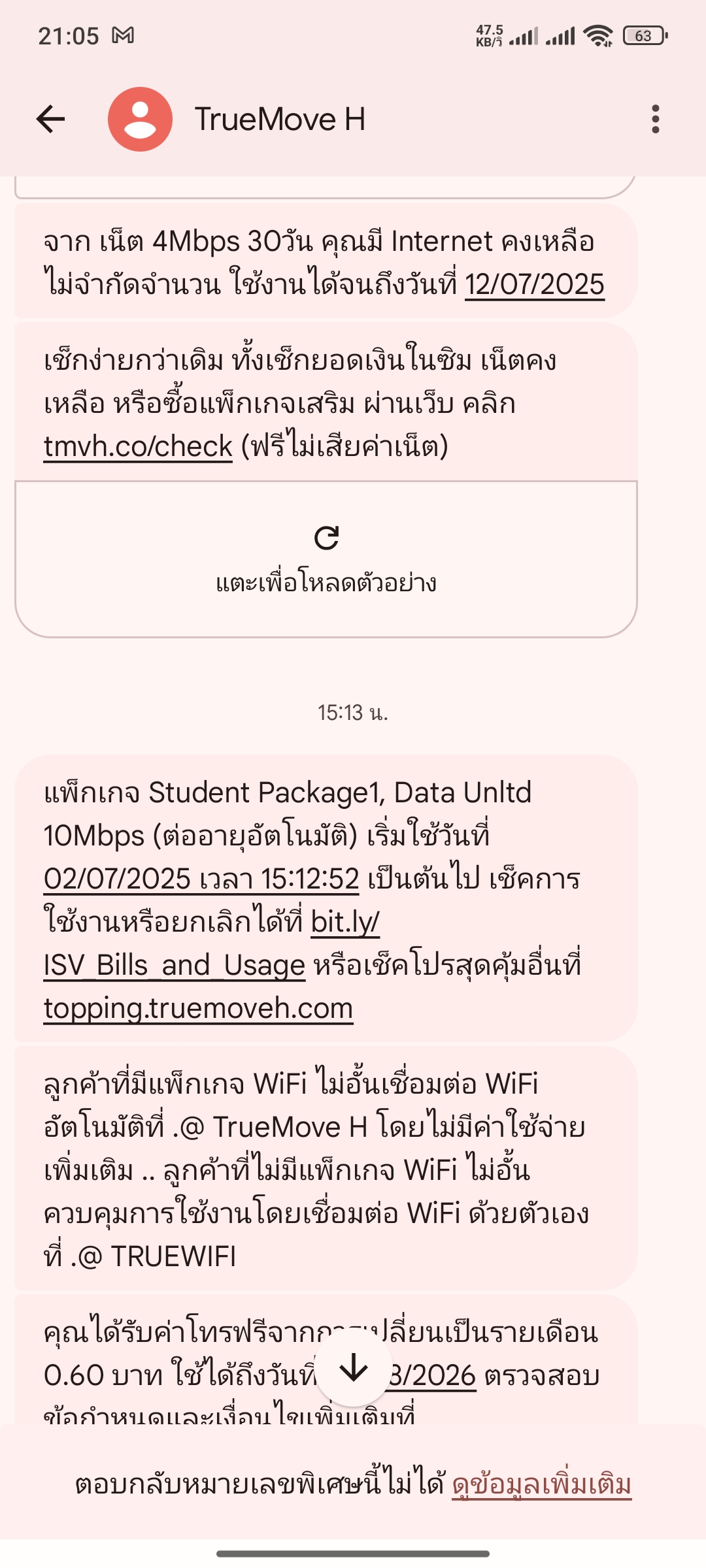Open the TrueMove H contact avatar
This screenshot has height=1568, width=706.
(x=140, y=119)
